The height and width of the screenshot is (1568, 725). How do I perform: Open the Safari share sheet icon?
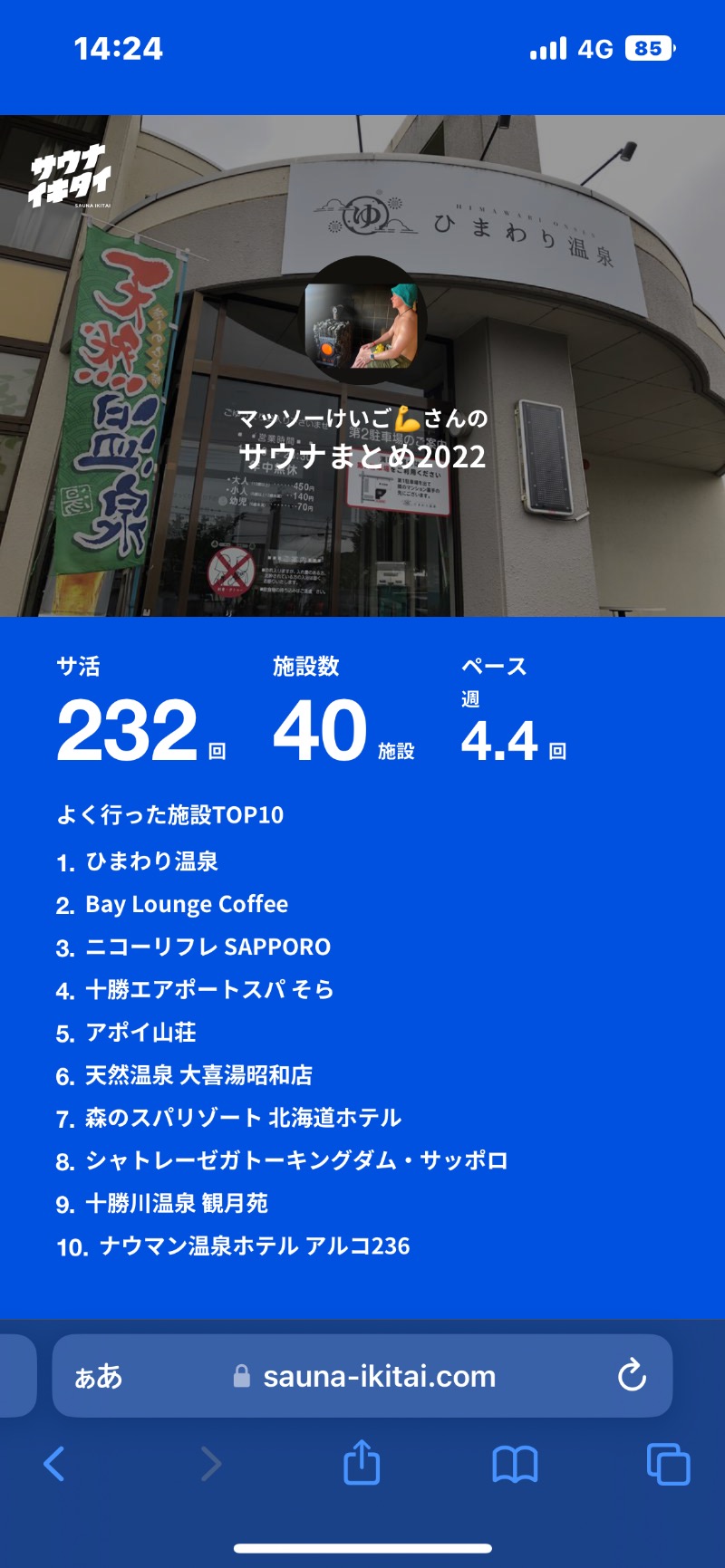click(362, 1461)
